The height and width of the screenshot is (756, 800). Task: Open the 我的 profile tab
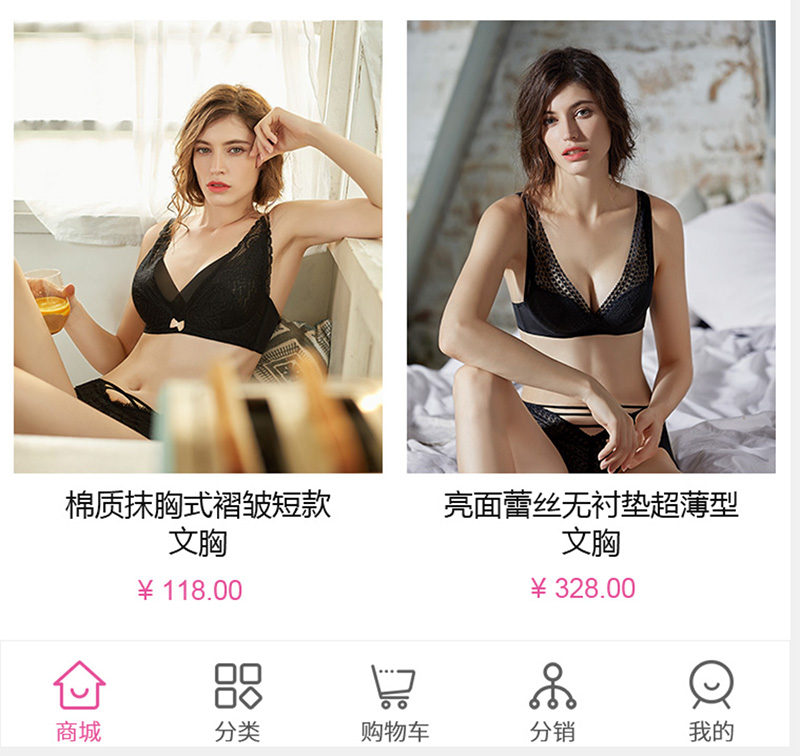coord(711,701)
